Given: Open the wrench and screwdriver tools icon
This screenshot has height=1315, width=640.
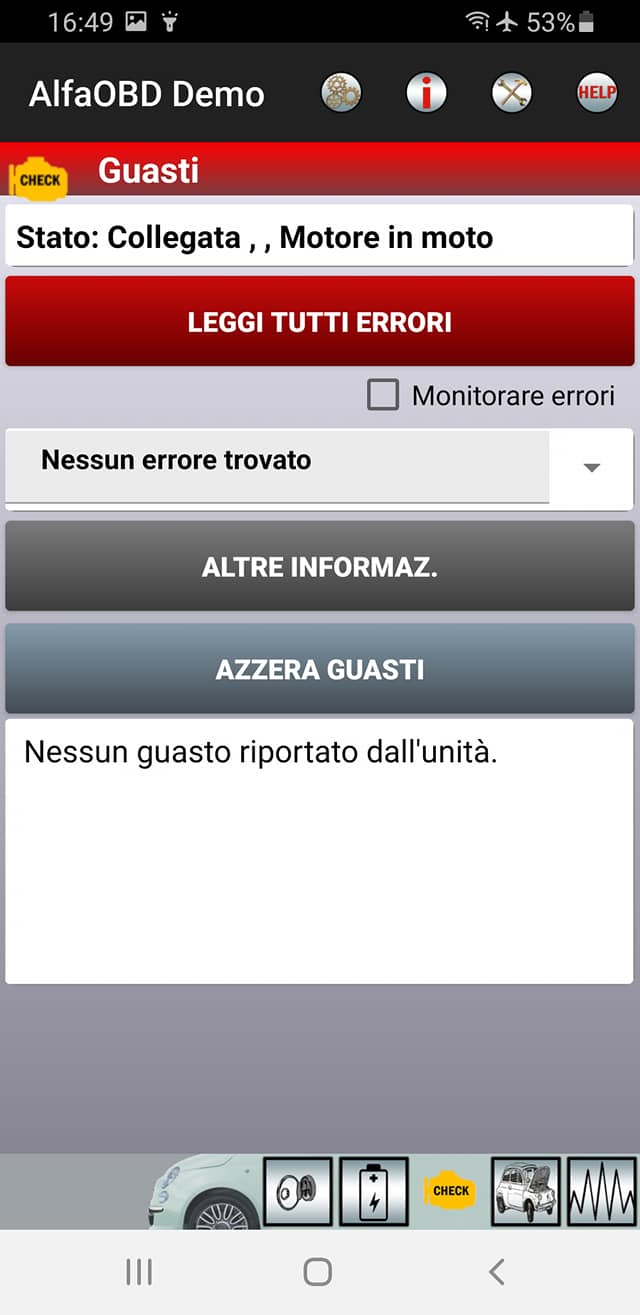Looking at the screenshot, I should (x=512, y=94).
